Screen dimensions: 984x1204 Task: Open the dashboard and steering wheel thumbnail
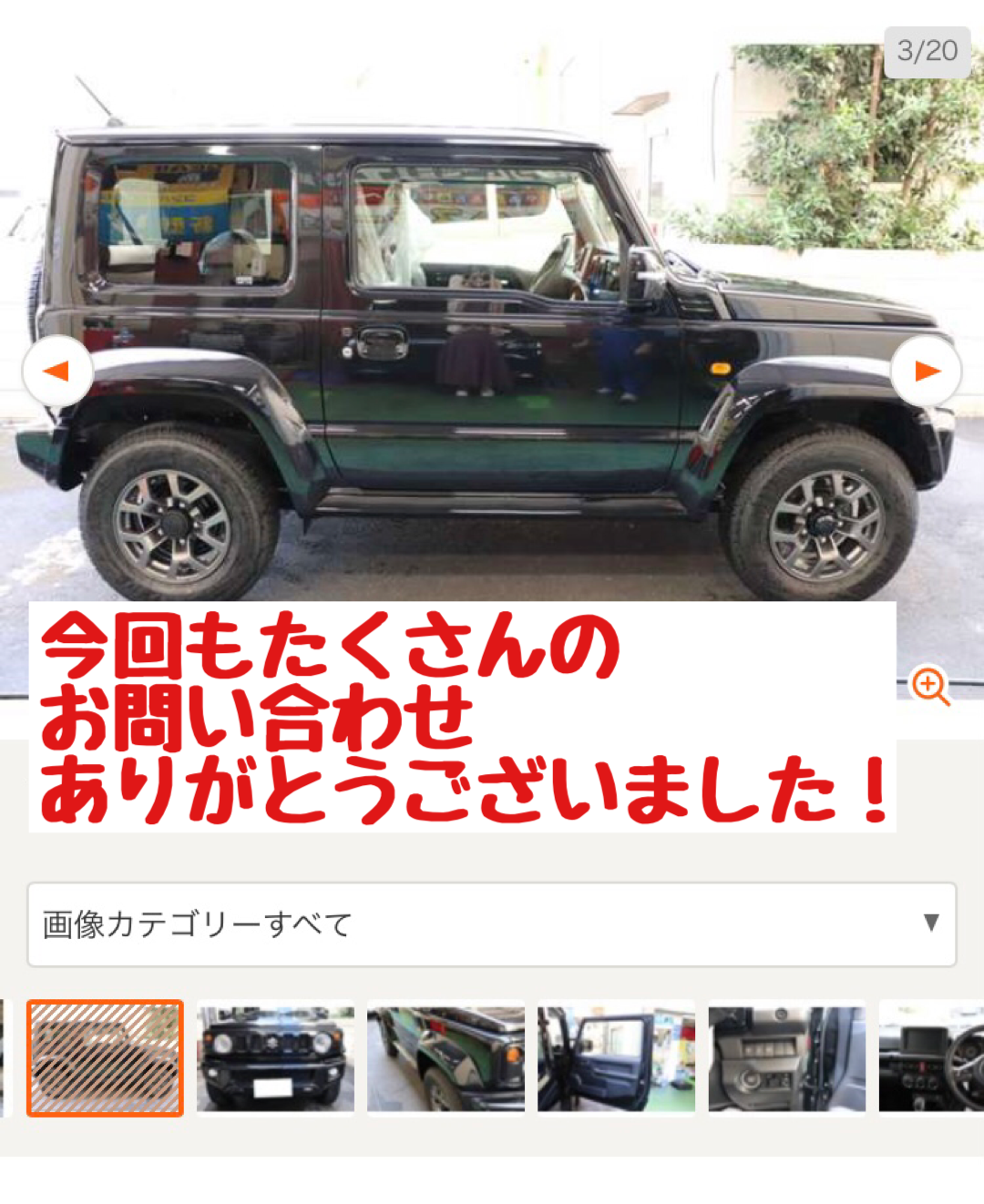tap(931, 1058)
